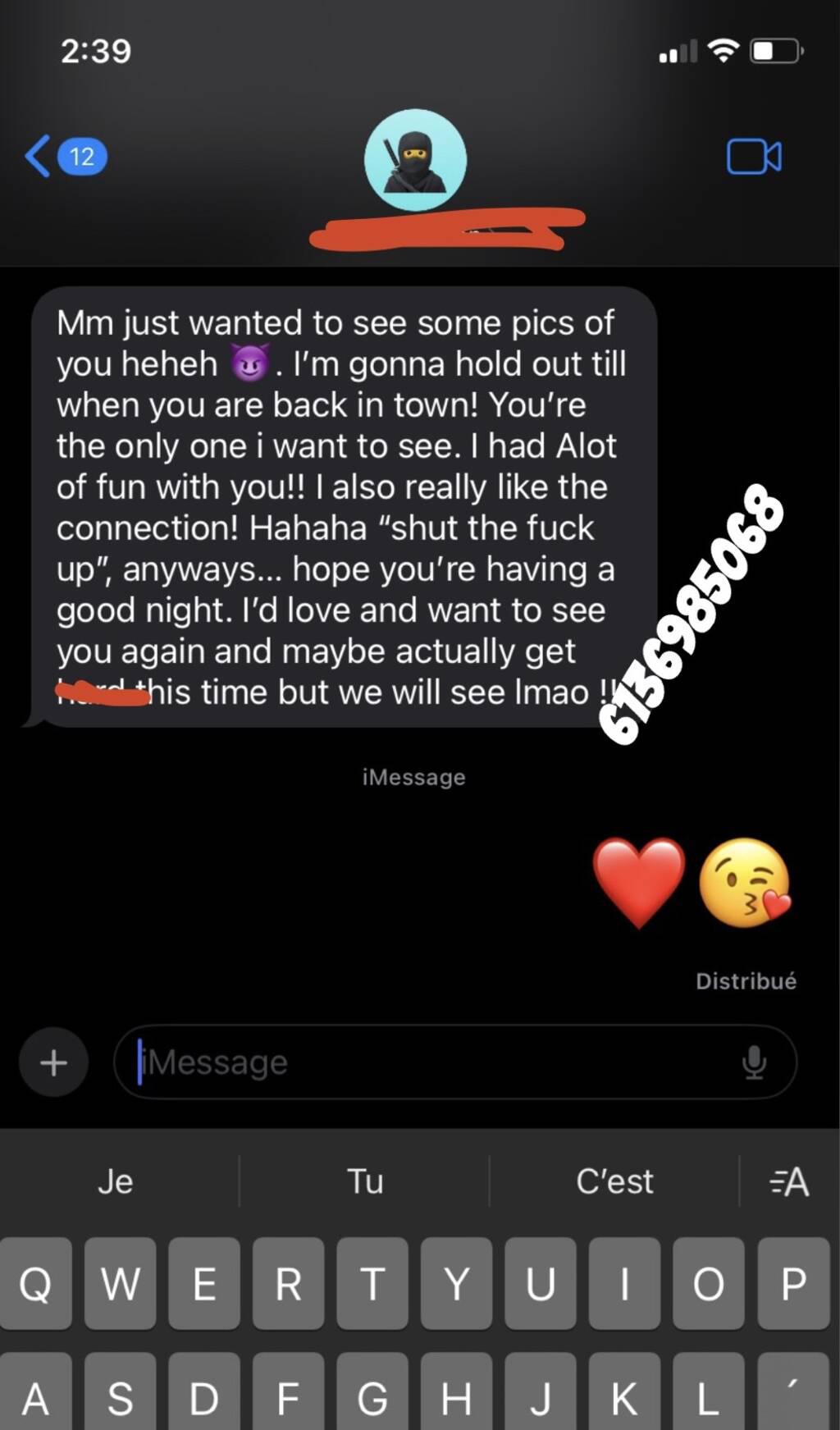
Task: Tap the P key on keyboard
Action: [x=793, y=1283]
